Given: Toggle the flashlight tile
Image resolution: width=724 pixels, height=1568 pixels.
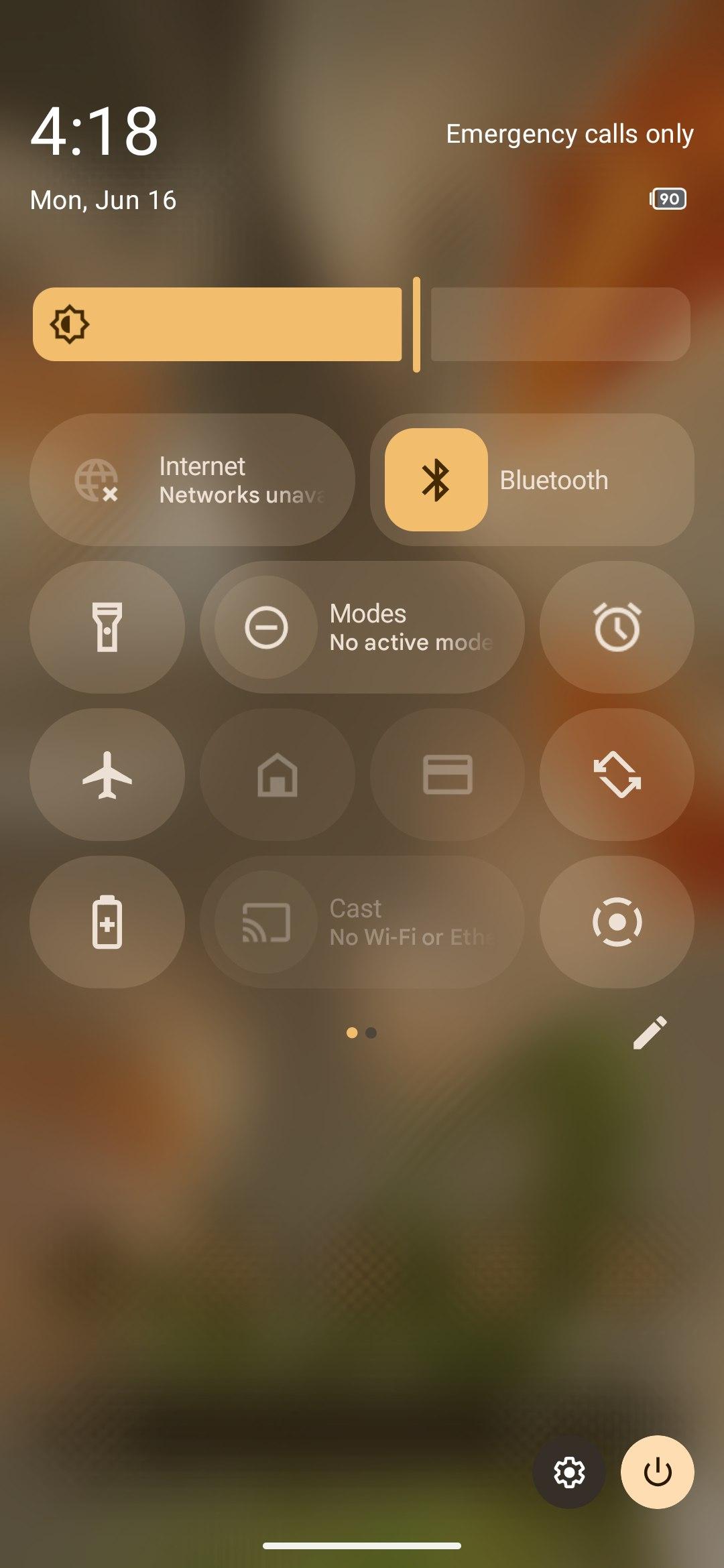Looking at the screenshot, I should [x=107, y=627].
